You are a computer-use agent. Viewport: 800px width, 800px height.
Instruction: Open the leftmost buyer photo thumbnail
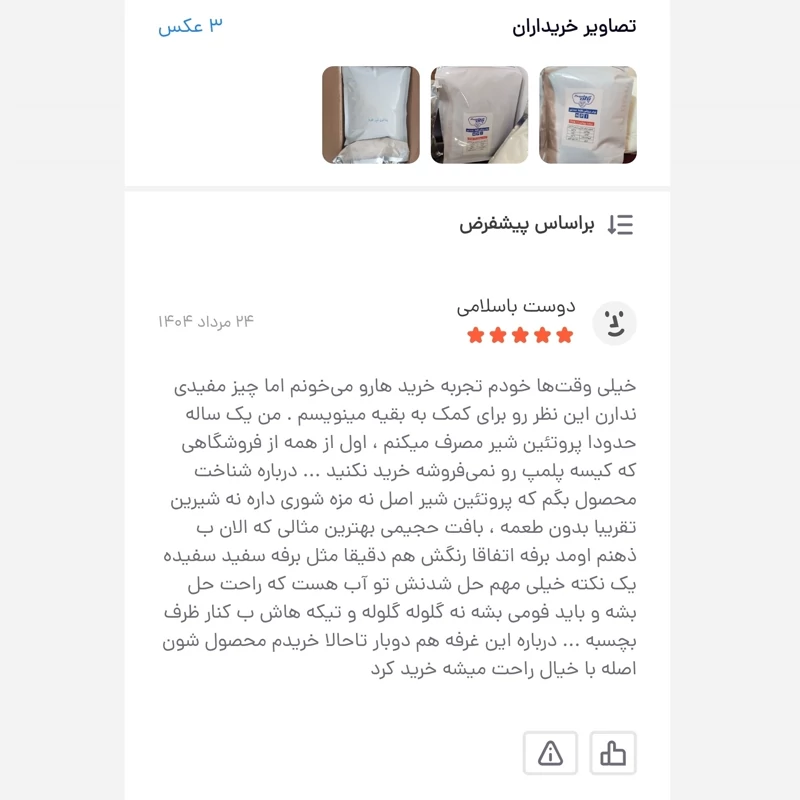point(370,115)
